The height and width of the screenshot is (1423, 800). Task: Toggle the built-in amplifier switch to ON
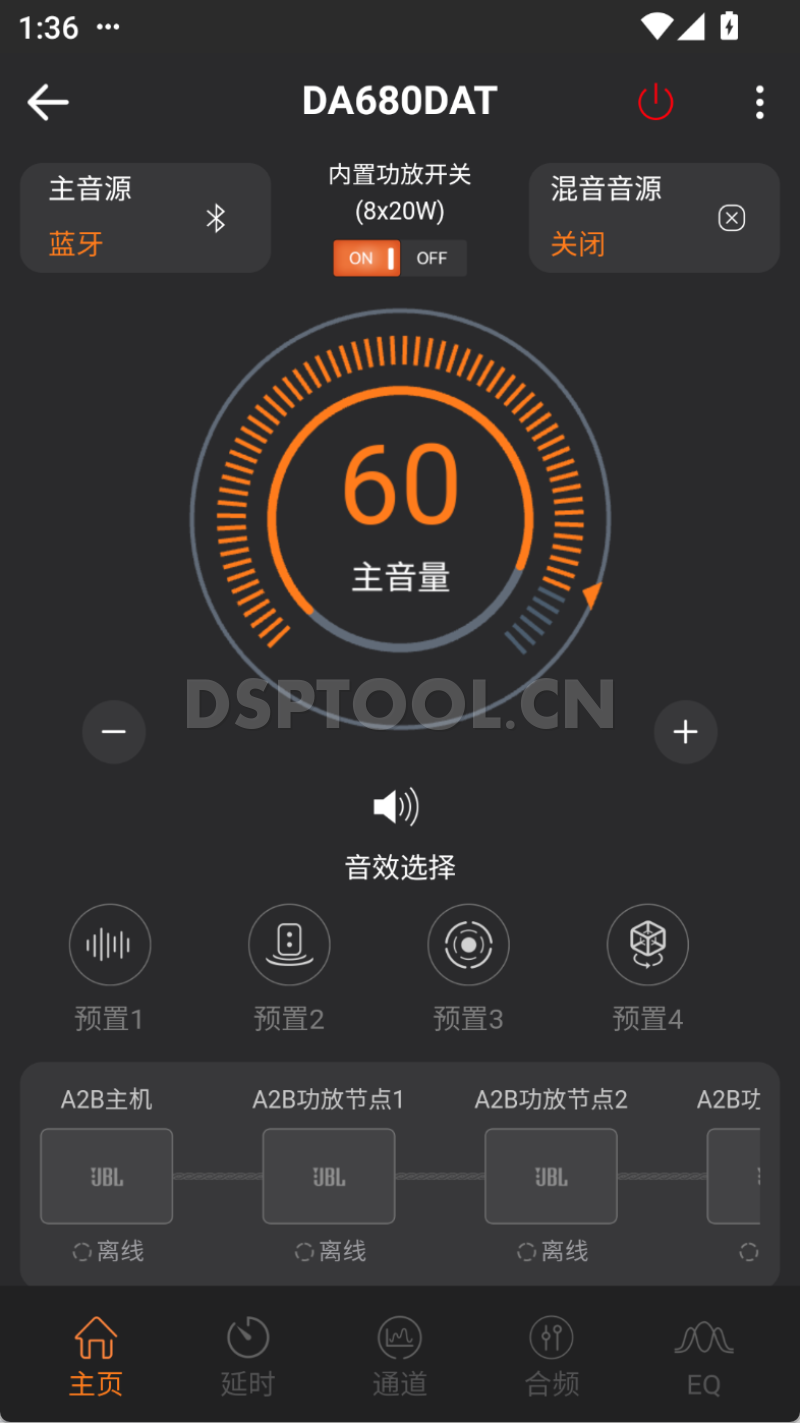[x=363, y=258]
